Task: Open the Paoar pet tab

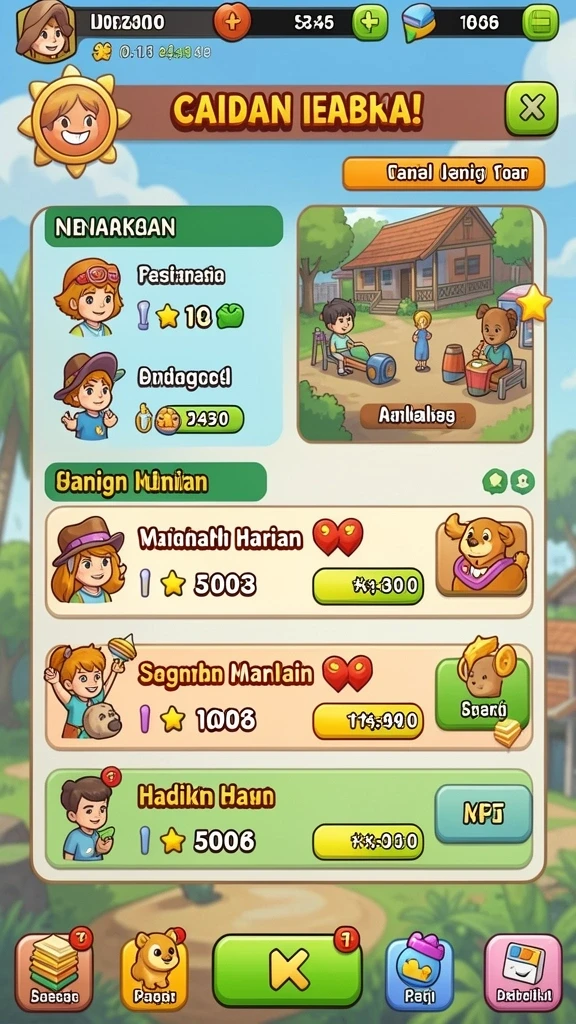Action: [154, 969]
